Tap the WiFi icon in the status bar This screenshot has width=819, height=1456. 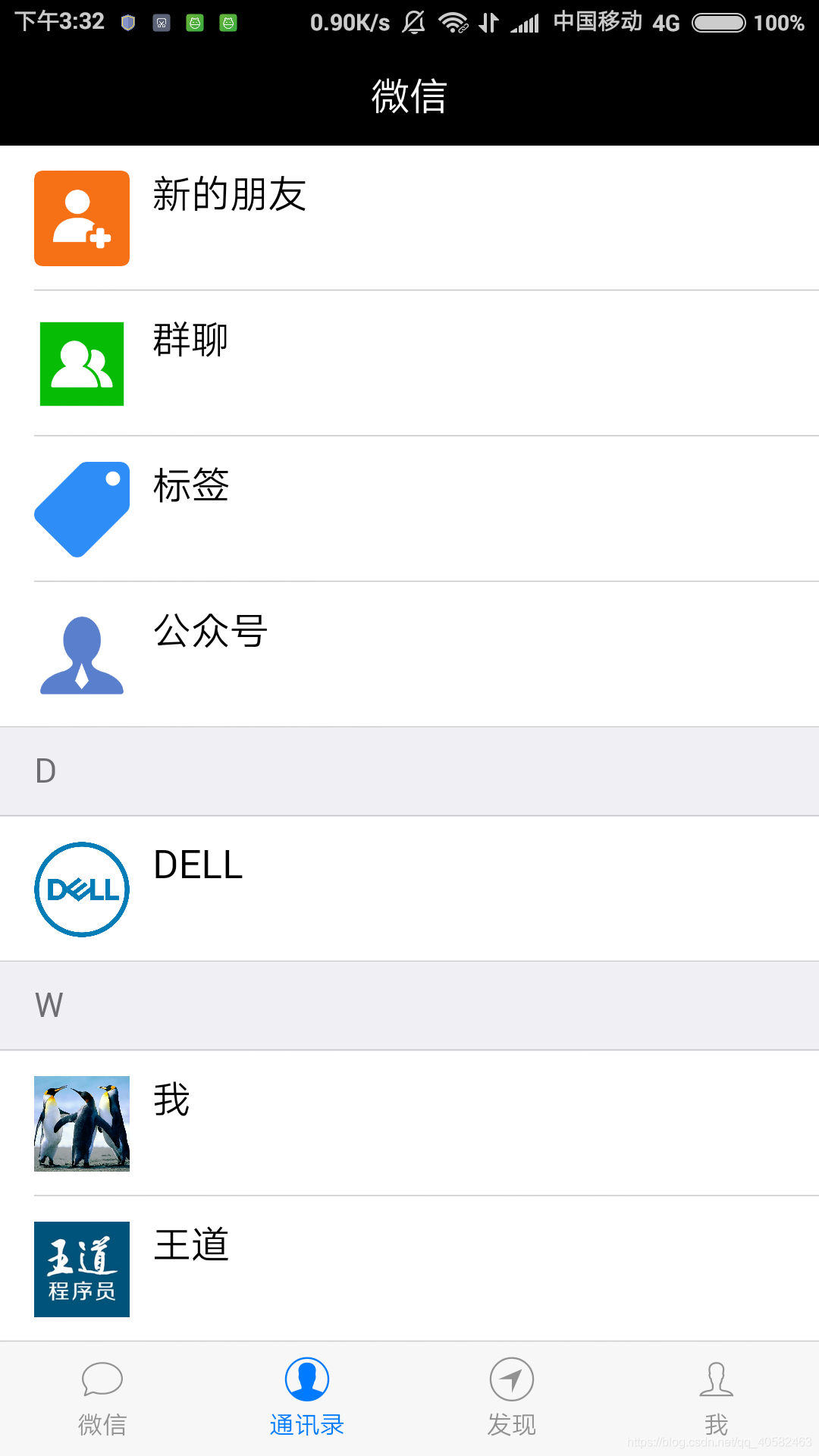[x=455, y=22]
